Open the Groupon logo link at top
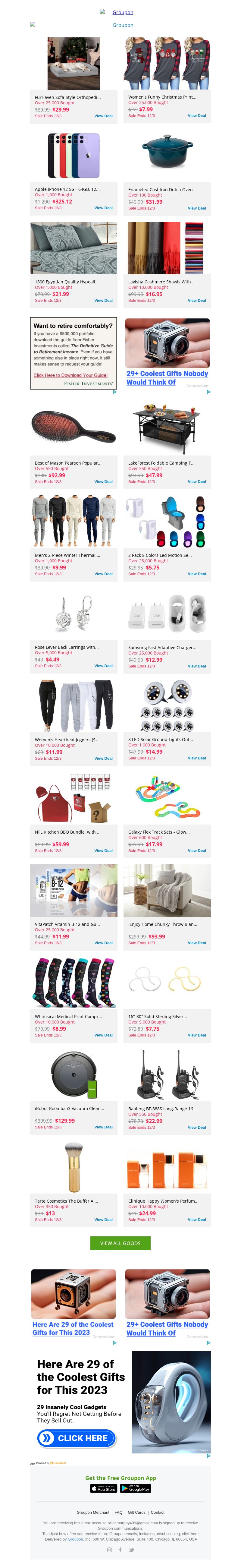 122,12
